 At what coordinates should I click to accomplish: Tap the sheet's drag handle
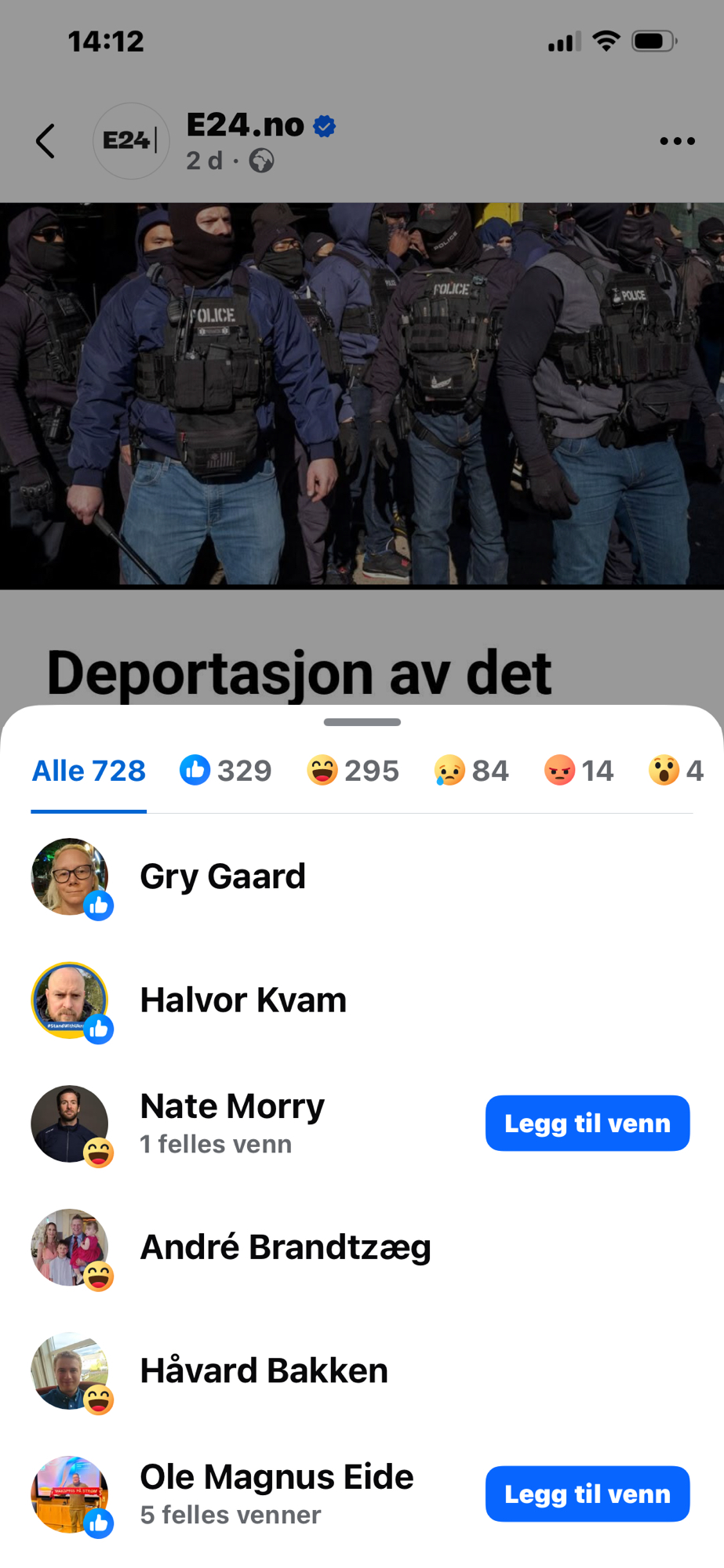[362, 722]
